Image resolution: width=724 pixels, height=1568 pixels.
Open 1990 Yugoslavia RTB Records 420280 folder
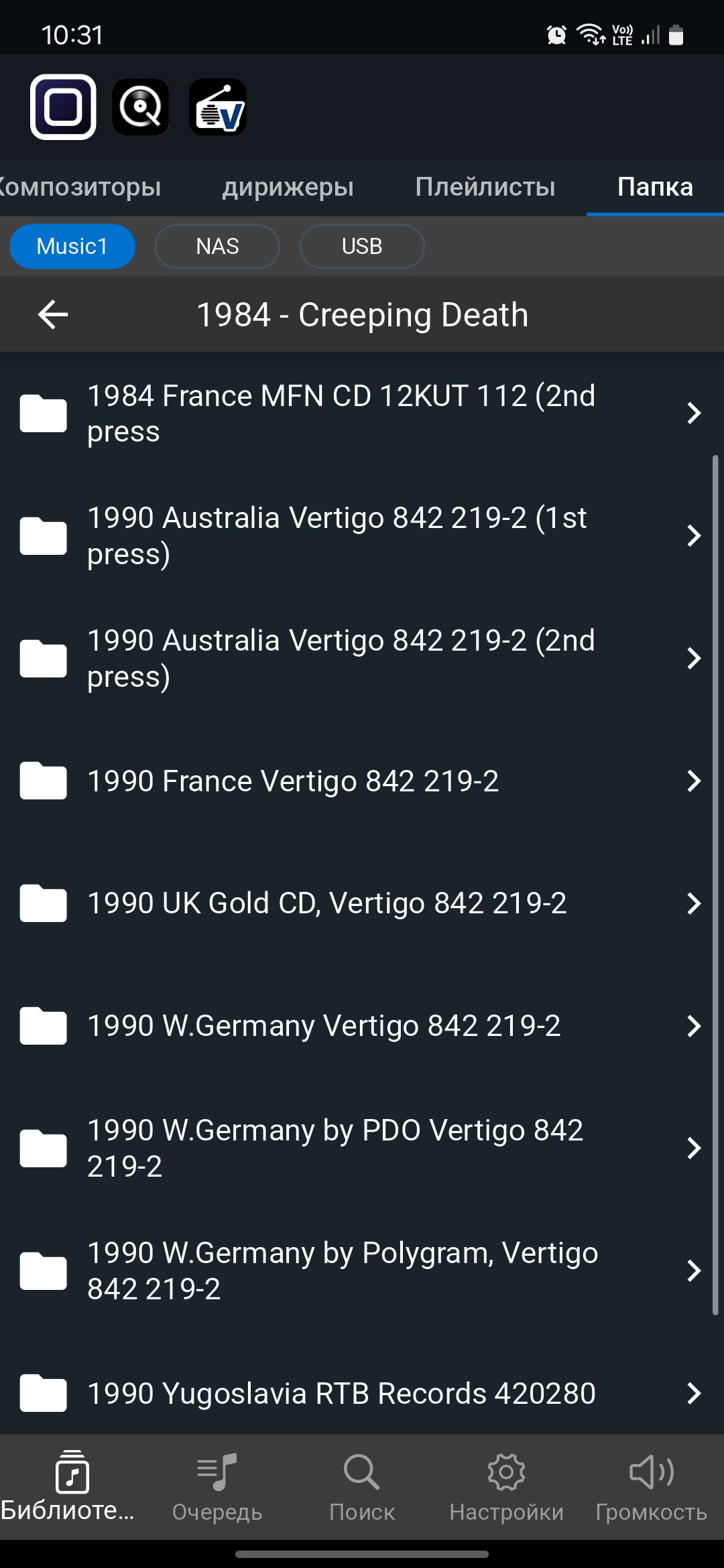[362, 1394]
